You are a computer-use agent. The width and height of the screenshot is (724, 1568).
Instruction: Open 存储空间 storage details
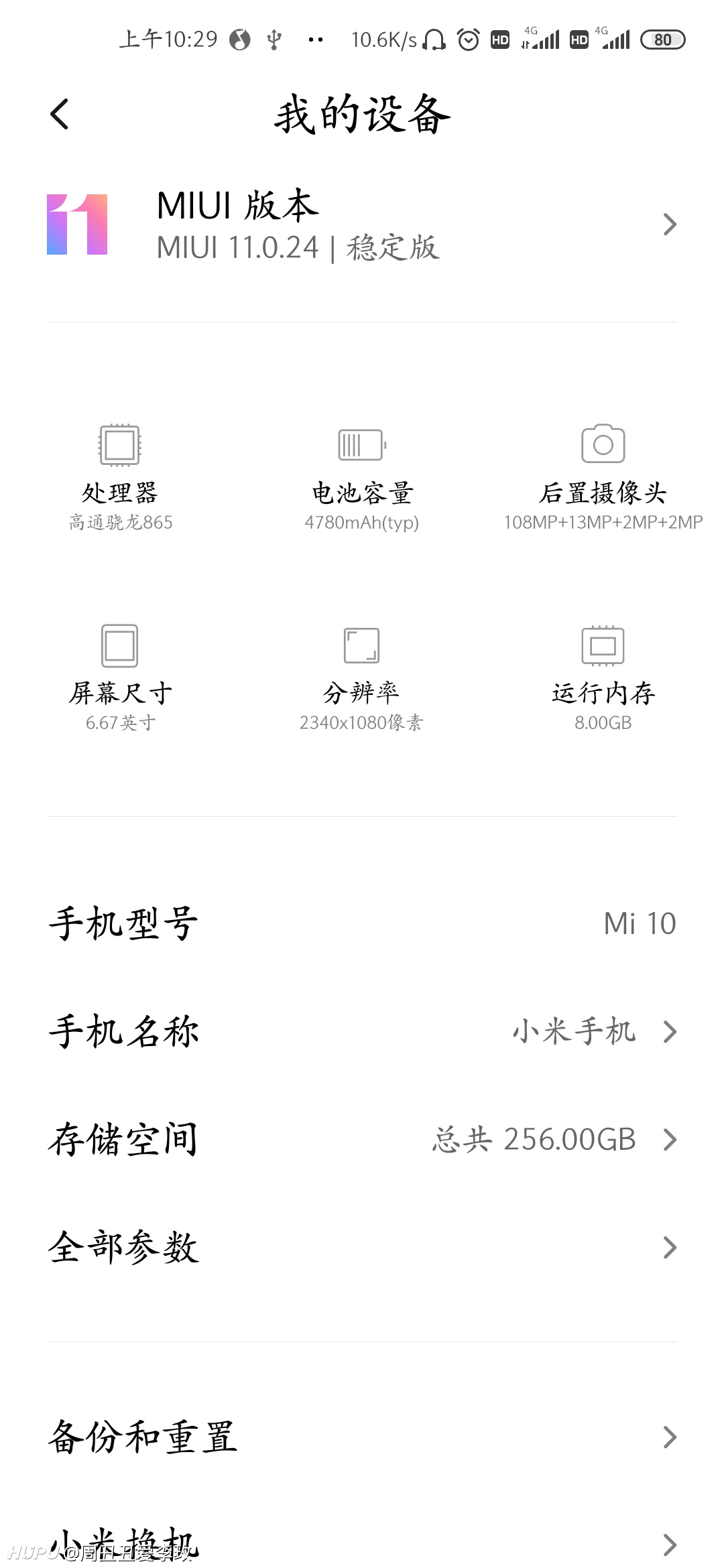click(362, 1139)
